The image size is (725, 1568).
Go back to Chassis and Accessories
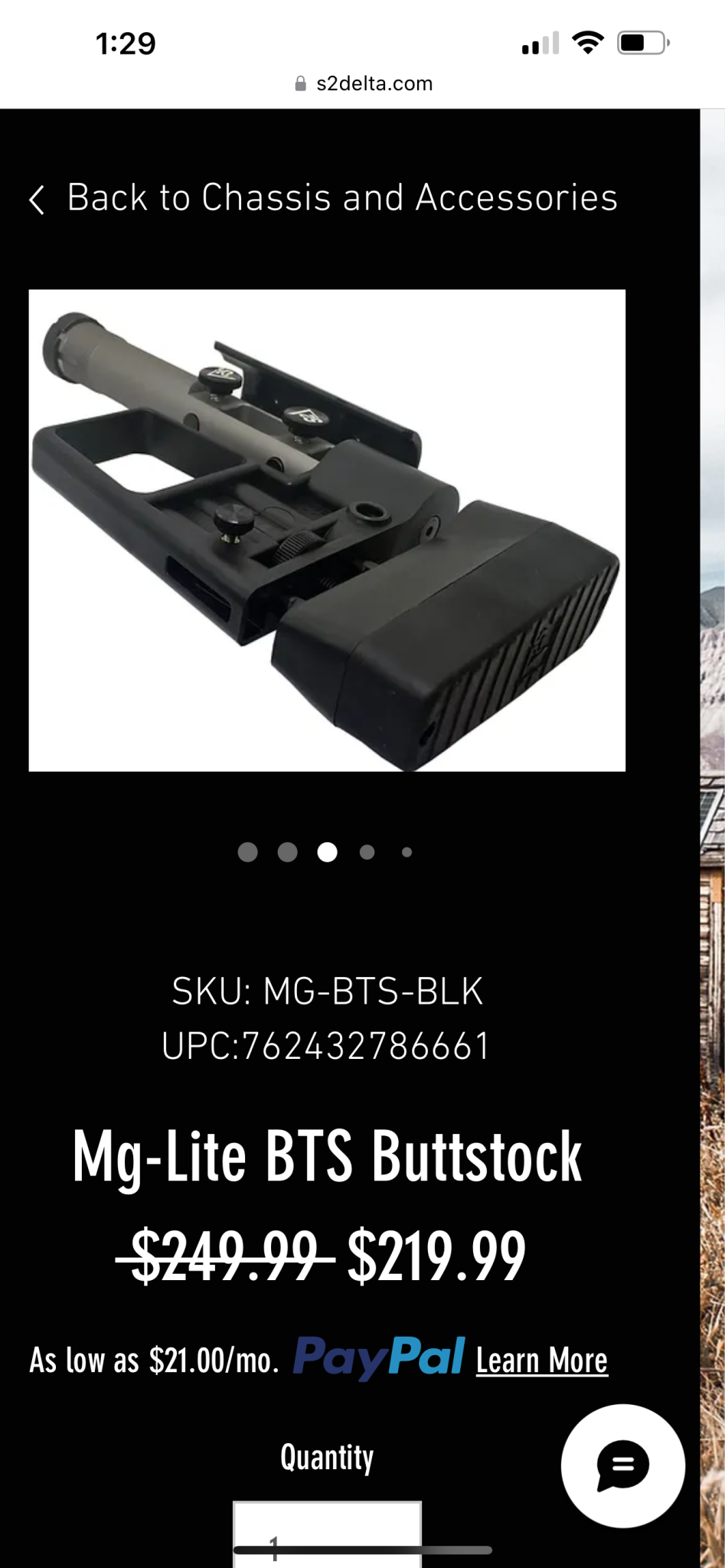[323, 198]
